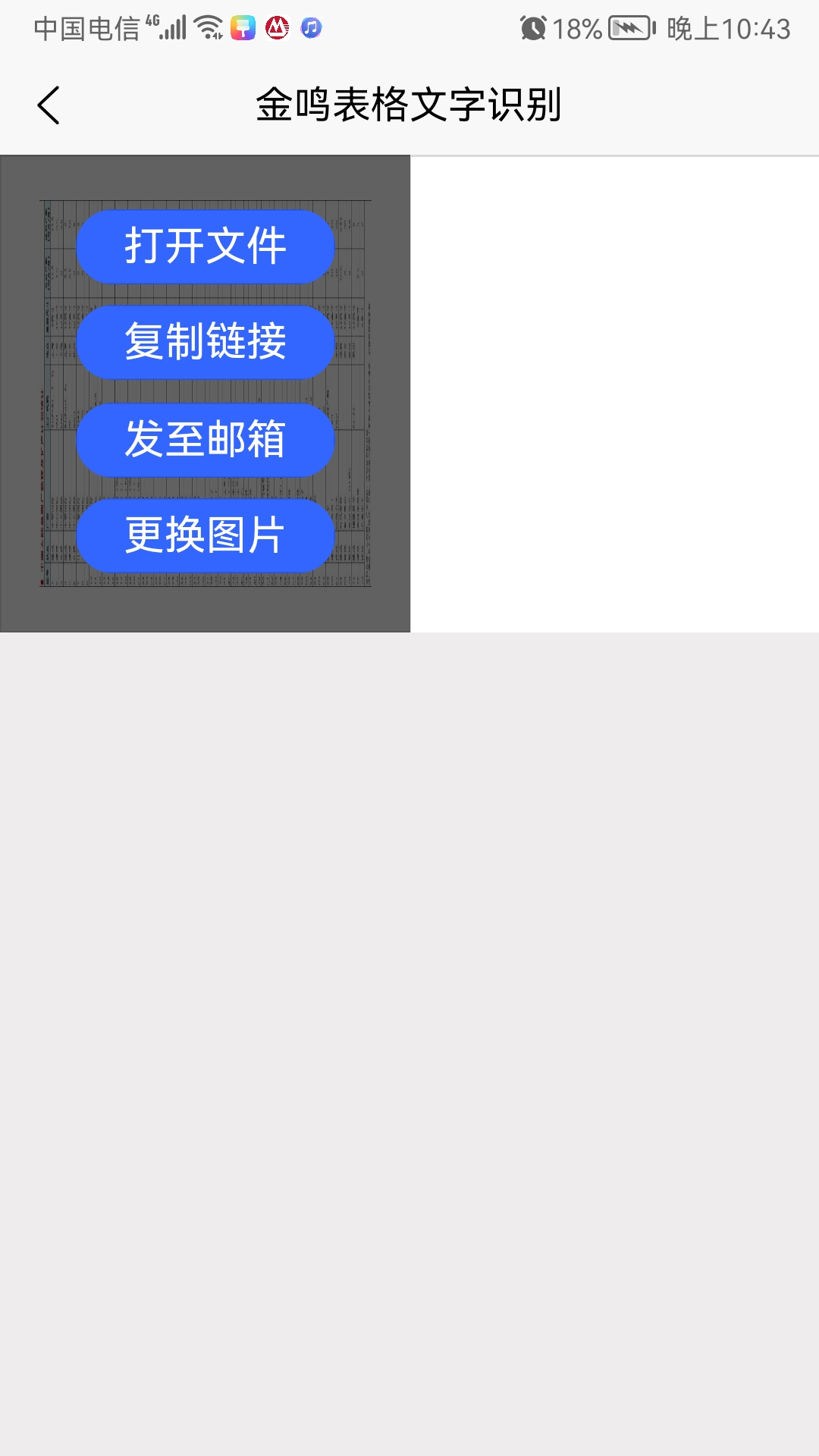
Task: Replace the picture with 更换图片
Action: coord(205,535)
